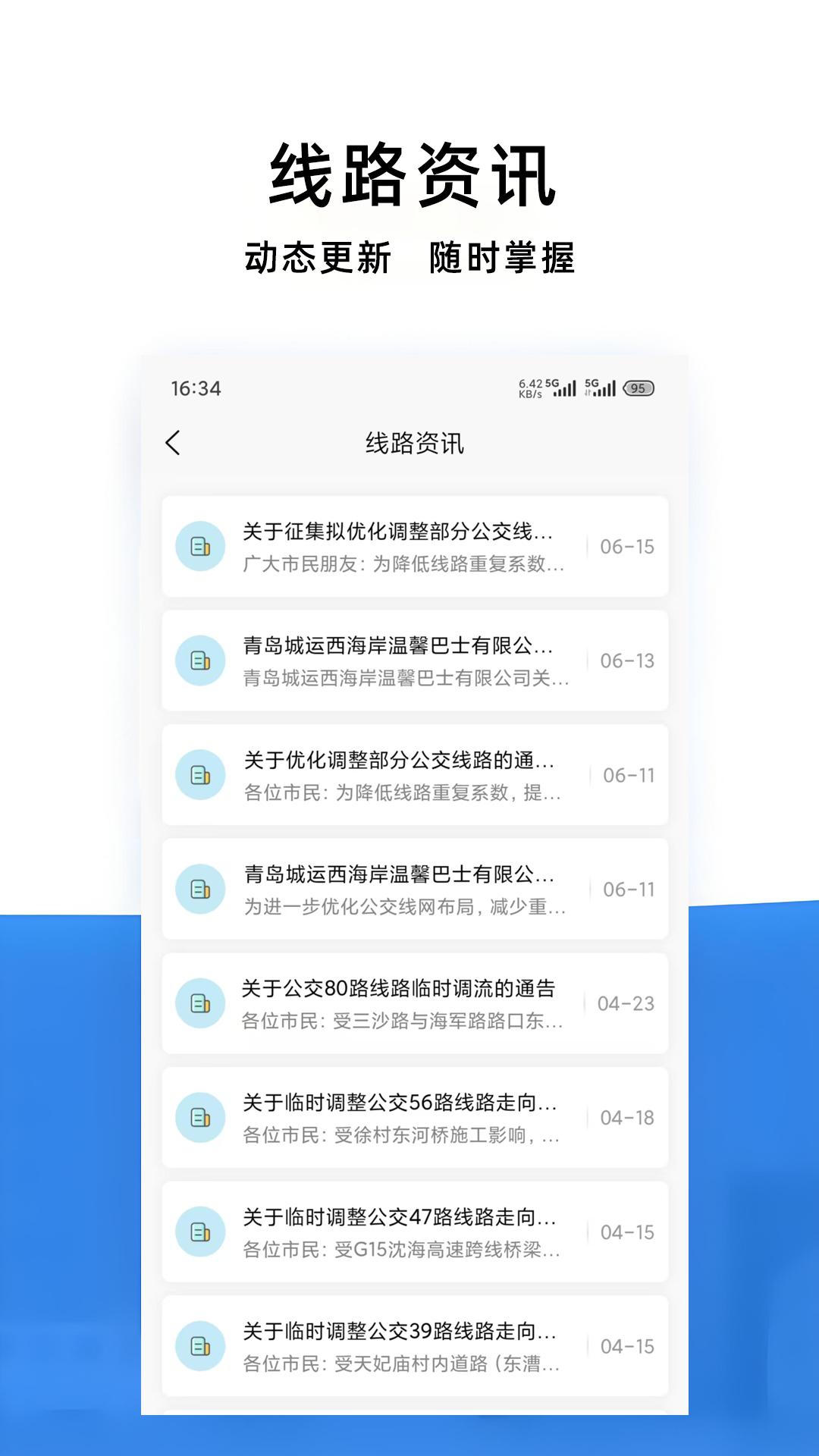This screenshot has height=1456, width=819.
Task: Tap the clock showing 16:34 in status bar
Action: [x=196, y=389]
